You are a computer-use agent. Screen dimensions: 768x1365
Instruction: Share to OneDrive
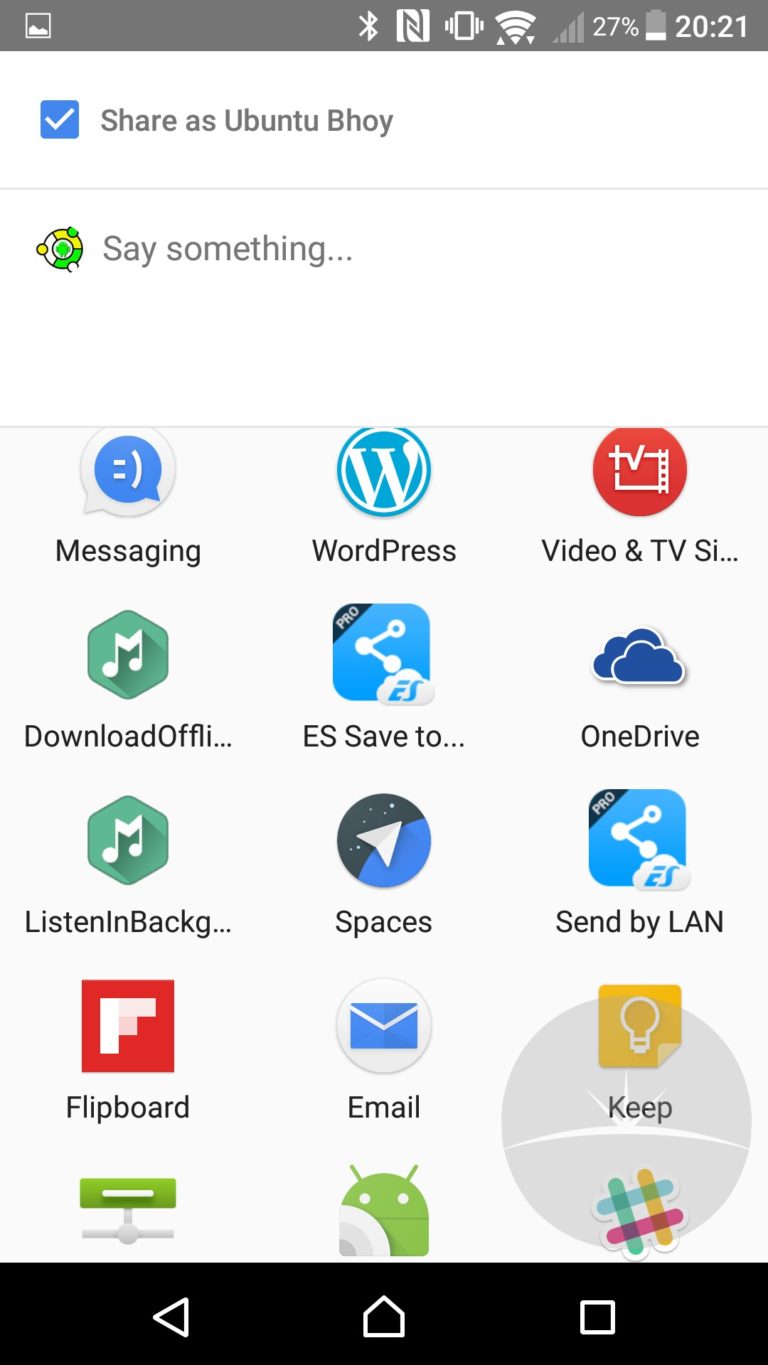click(x=640, y=680)
